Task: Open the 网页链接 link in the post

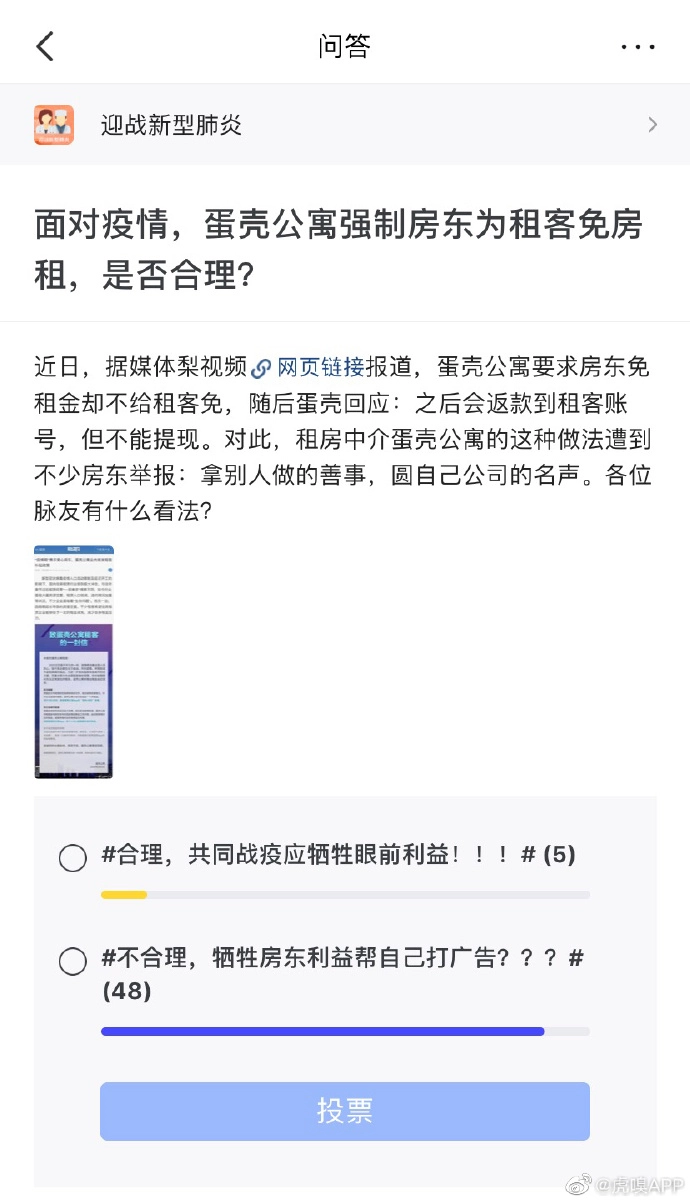Action: [309, 367]
